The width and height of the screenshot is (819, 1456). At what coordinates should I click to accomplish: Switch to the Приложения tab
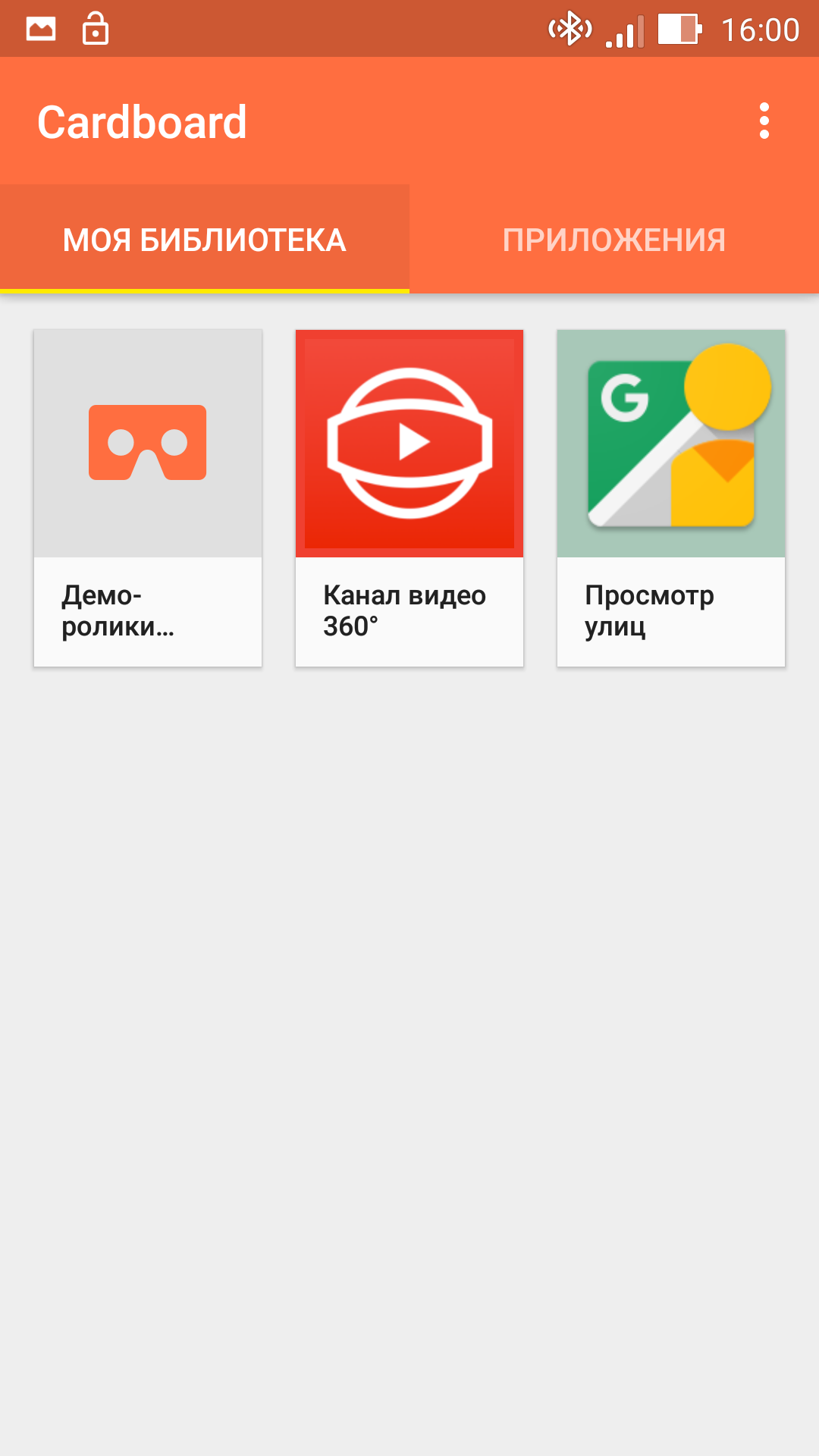tap(614, 240)
